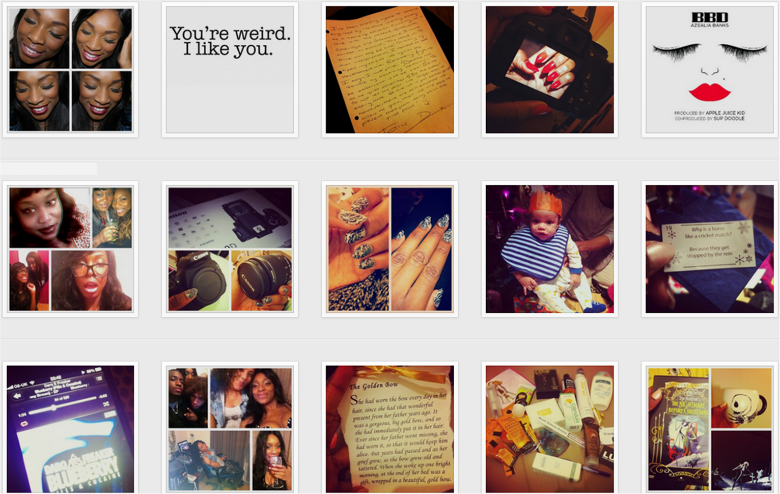Viewport: 780px width, 494px height.
Task: Open the cameras and lenses collage tile
Action: pos(230,249)
